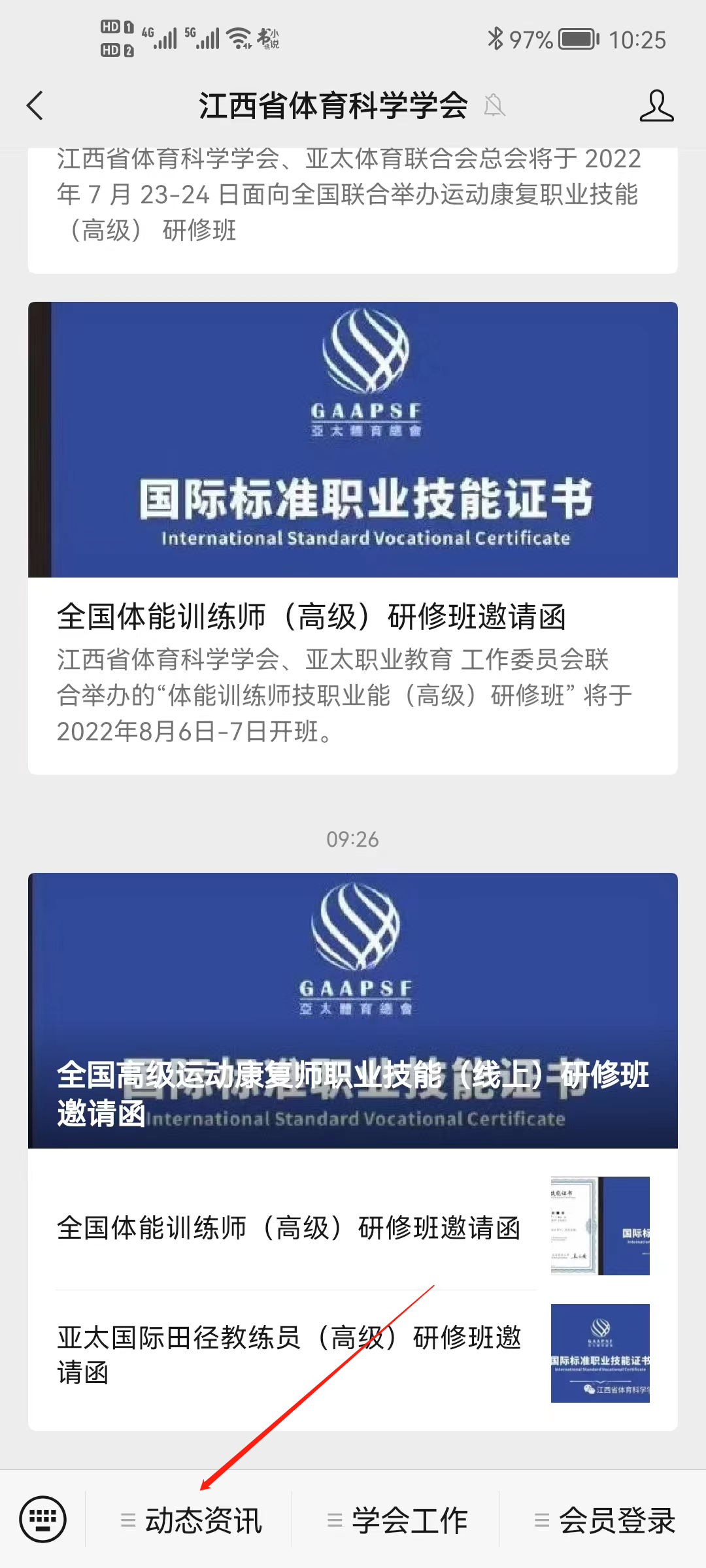This screenshot has width=706, height=1568.
Task: Open 亚太国际田径教练员（高级）研修班邀请函 article
Action: point(353,1354)
